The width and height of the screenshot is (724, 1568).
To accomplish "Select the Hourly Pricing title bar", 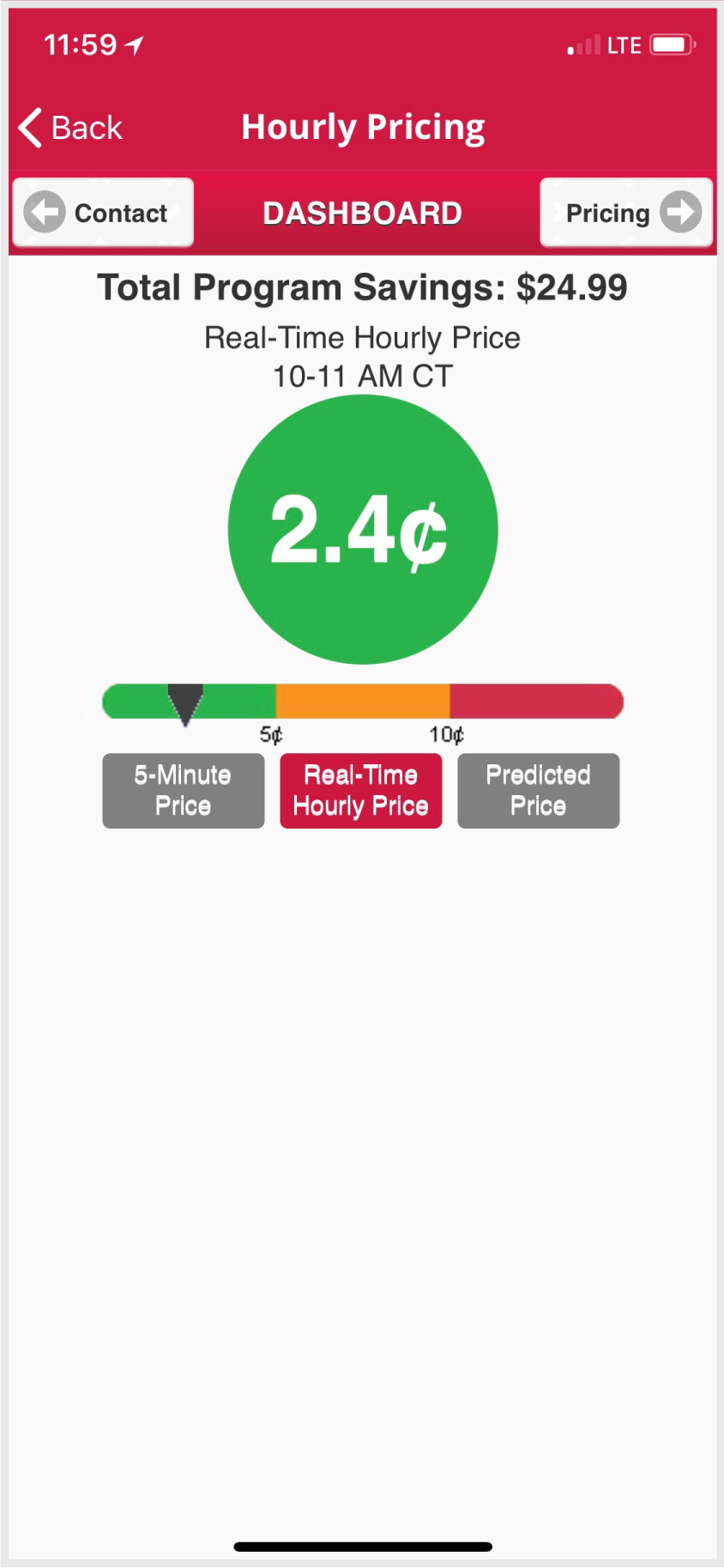I will pos(362,126).
